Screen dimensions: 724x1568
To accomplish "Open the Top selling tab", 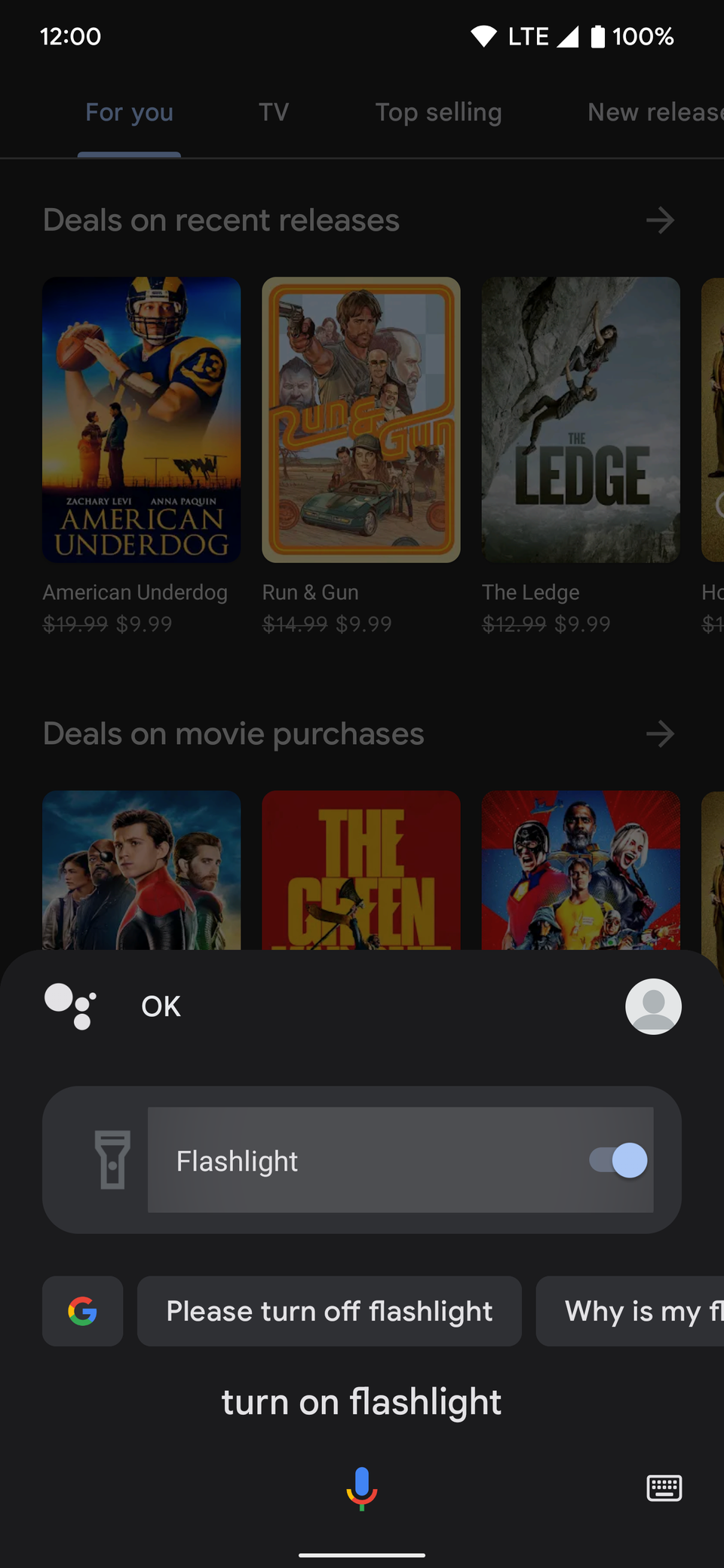I will (440, 112).
